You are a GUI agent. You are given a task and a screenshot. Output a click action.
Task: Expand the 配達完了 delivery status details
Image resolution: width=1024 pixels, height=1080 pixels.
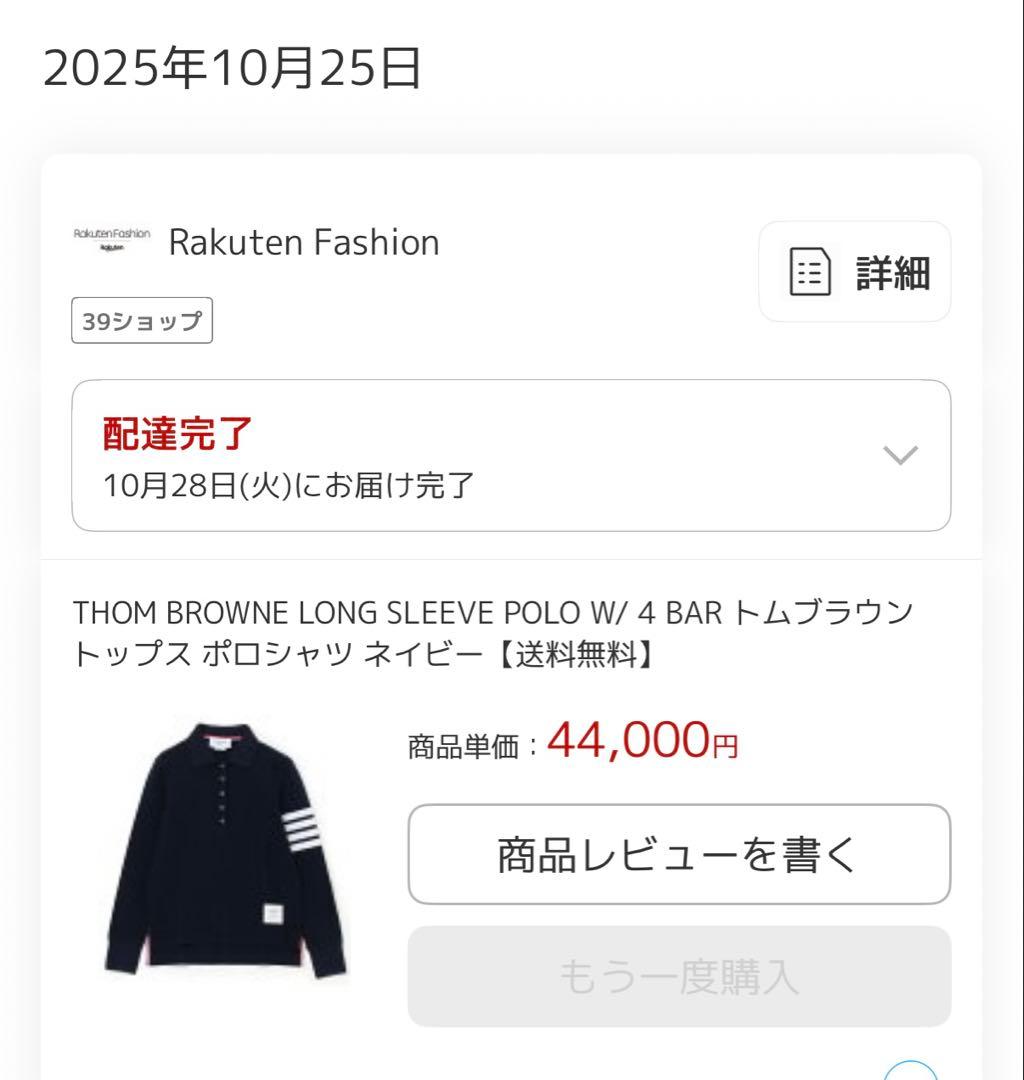point(511,455)
